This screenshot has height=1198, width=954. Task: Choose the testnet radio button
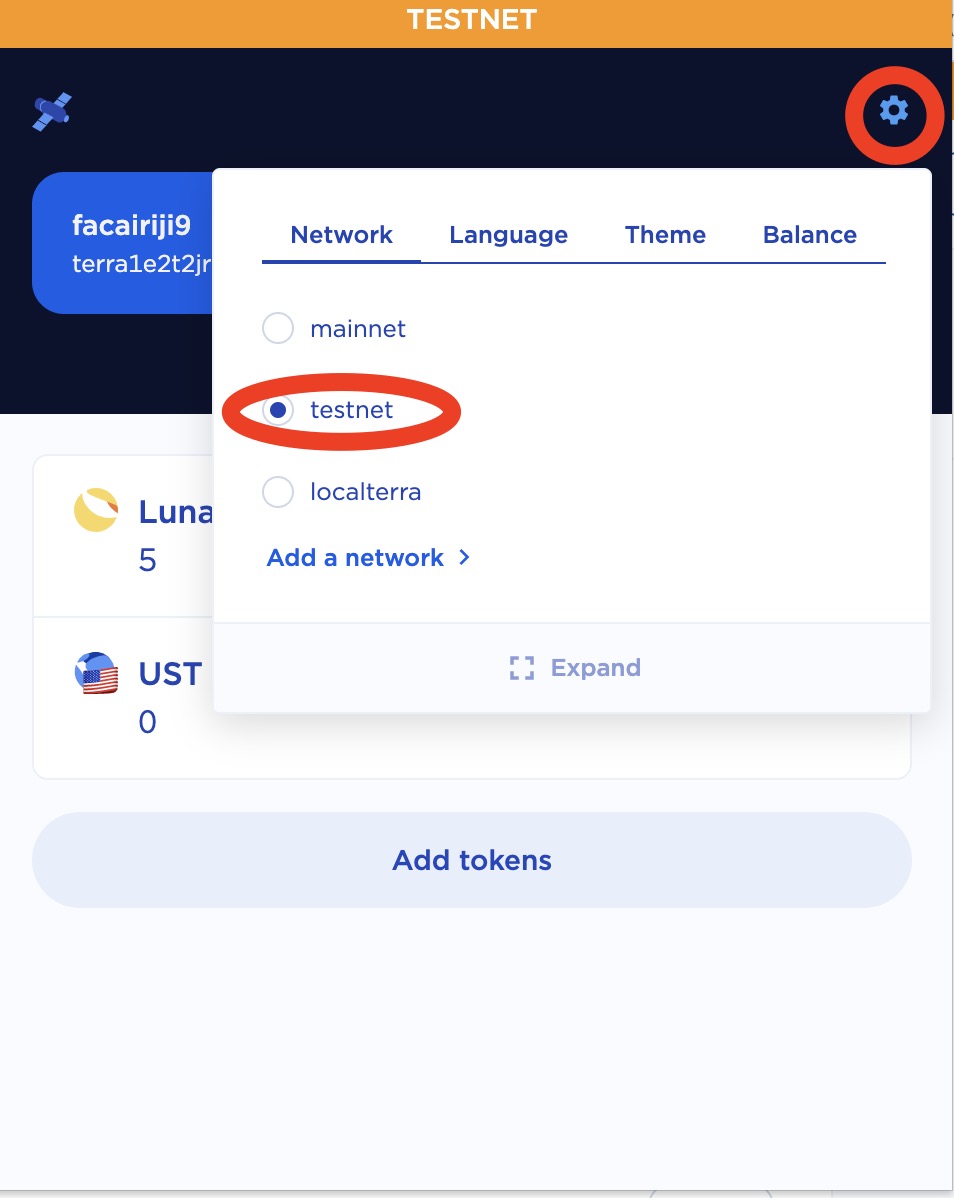click(x=278, y=410)
